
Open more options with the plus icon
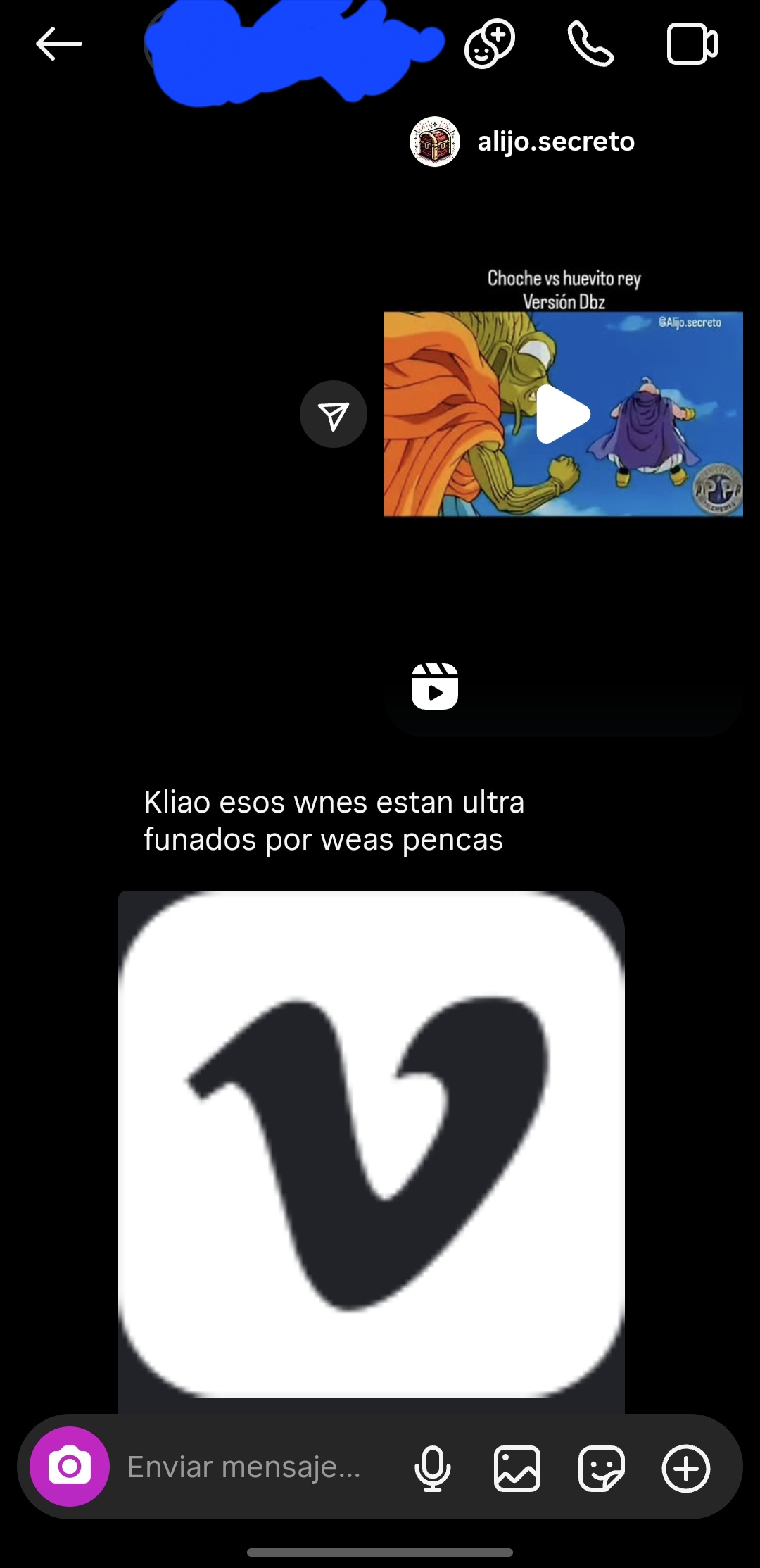(686, 1468)
